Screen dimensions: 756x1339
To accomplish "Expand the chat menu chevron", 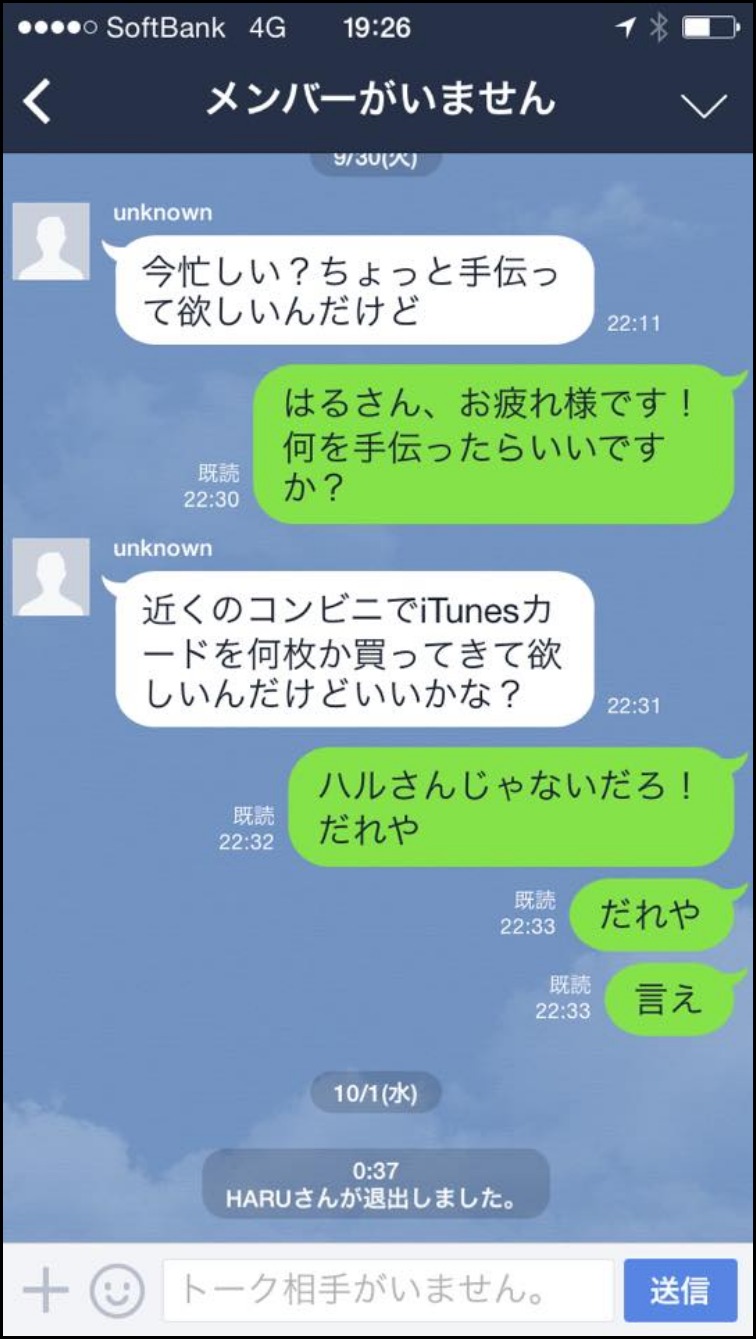I will click(703, 104).
